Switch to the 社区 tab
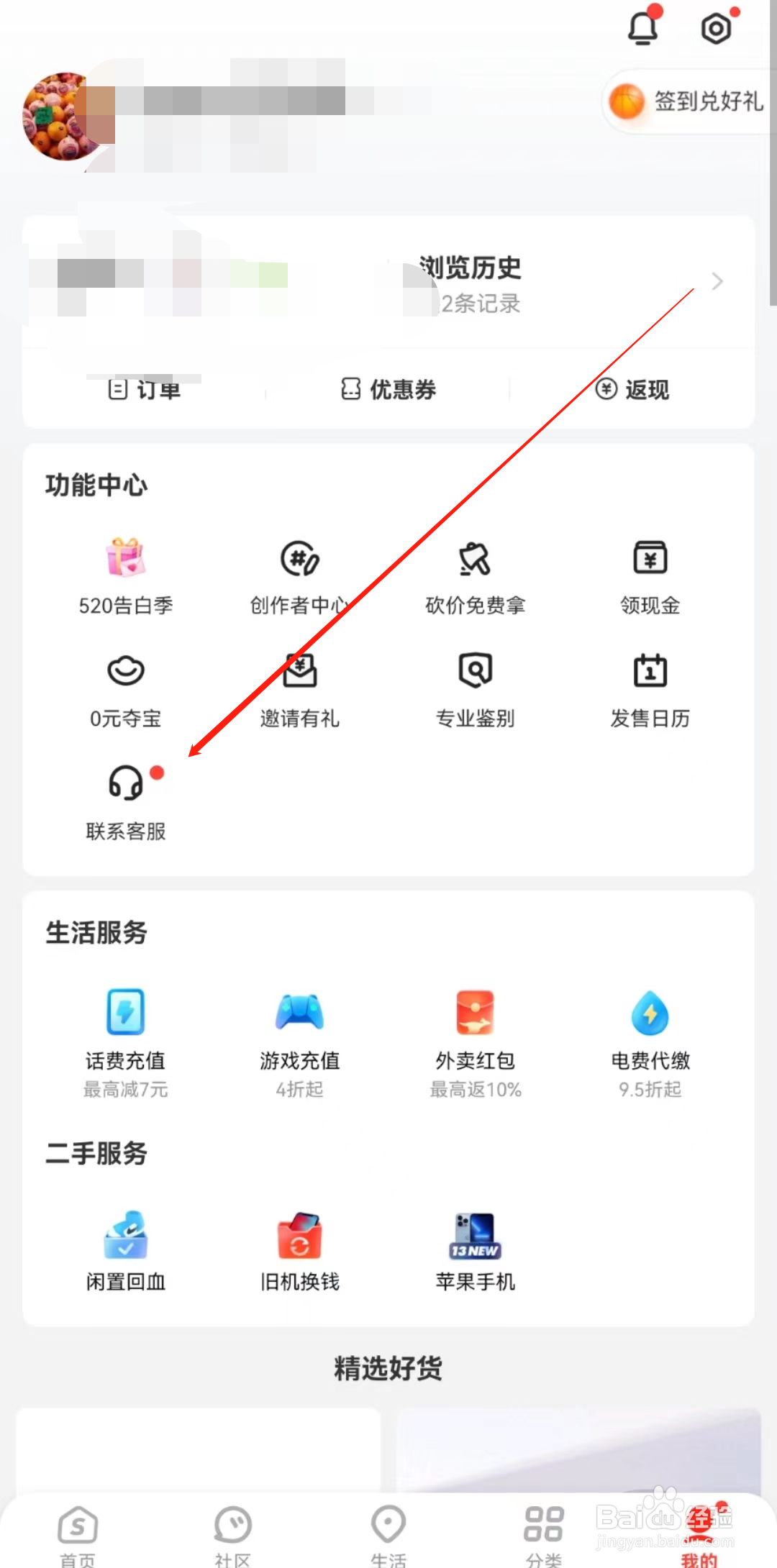Image resolution: width=777 pixels, height=1568 pixels. [x=232, y=1528]
